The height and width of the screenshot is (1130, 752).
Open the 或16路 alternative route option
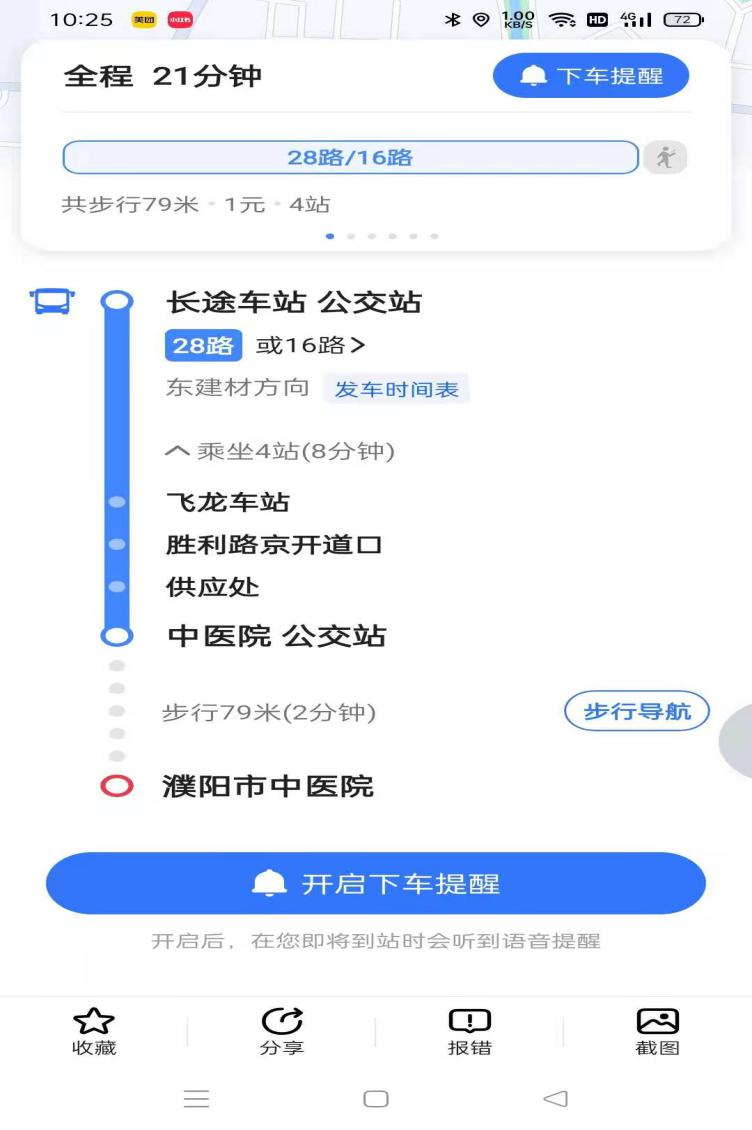pyautogui.click(x=311, y=346)
